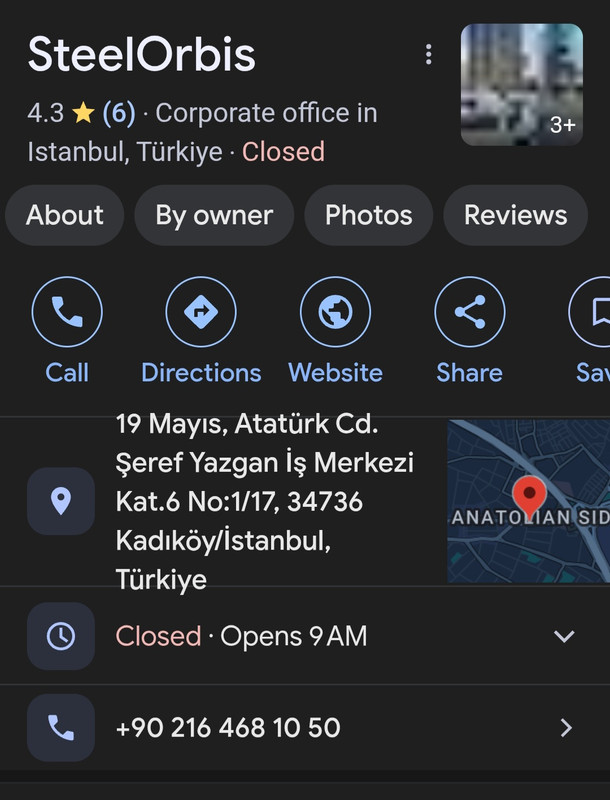View the SteelOrbis photo thumbnail
610x800 pixels.
click(x=521, y=85)
